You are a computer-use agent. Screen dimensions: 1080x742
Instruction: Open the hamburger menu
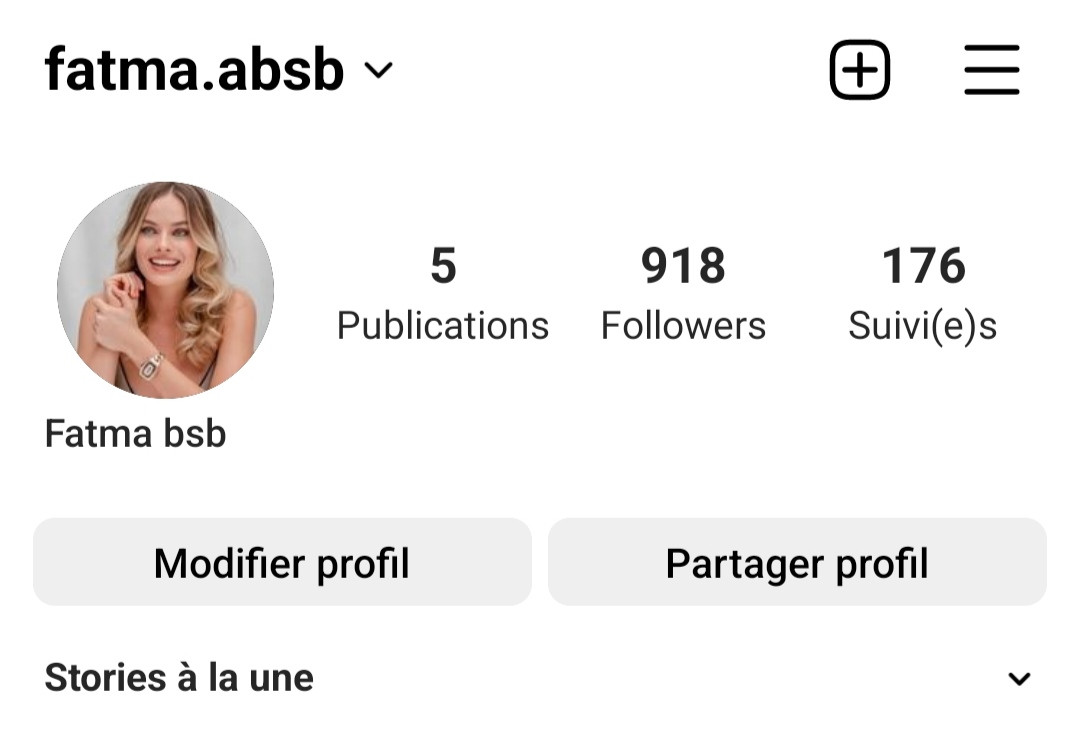991,70
